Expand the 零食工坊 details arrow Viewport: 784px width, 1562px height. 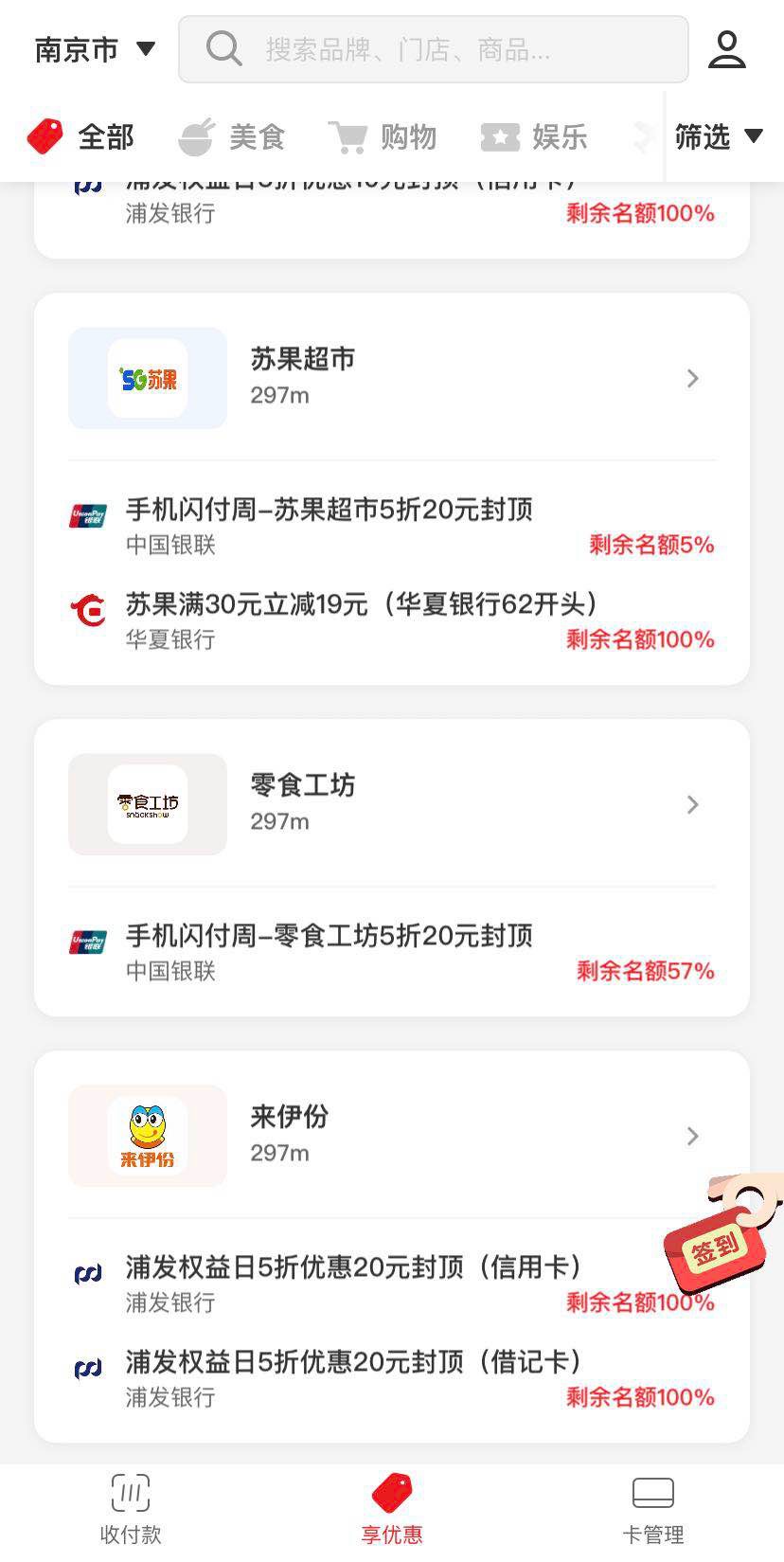pos(692,804)
